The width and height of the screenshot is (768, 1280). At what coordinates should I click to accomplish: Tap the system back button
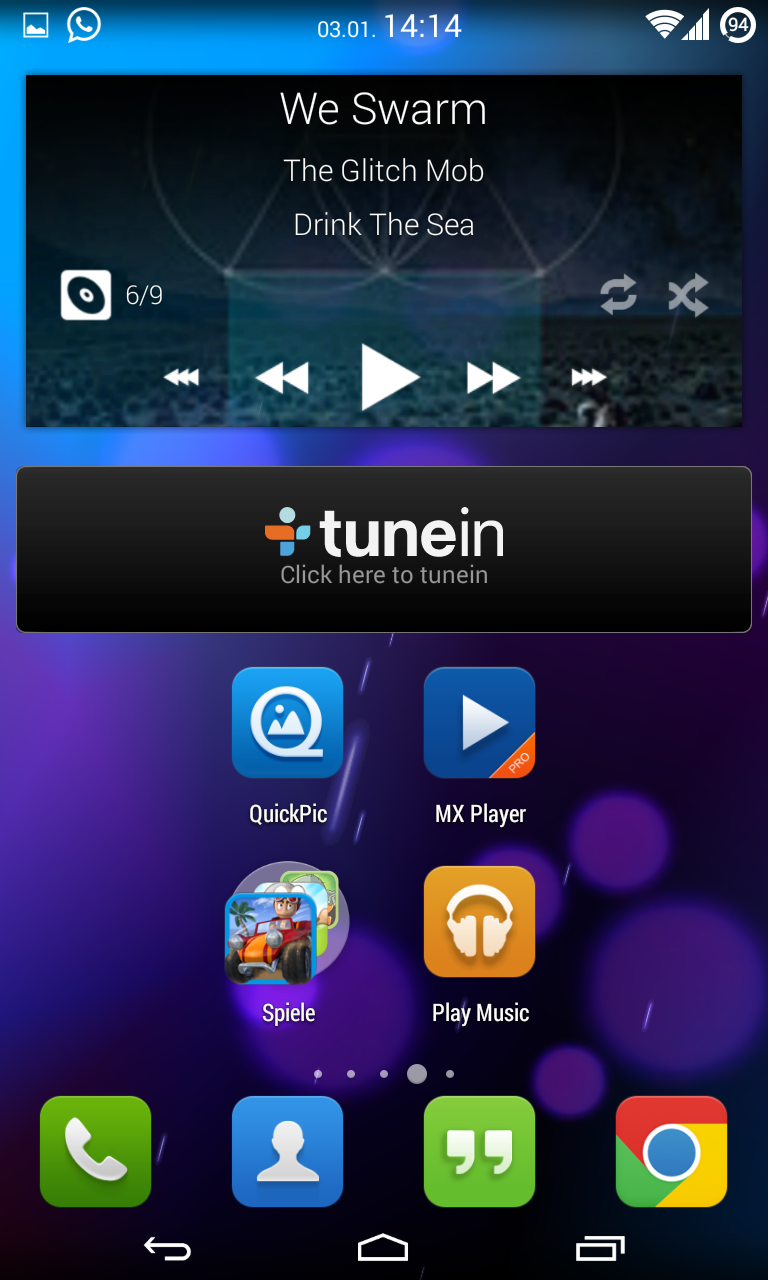coord(167,1248)
